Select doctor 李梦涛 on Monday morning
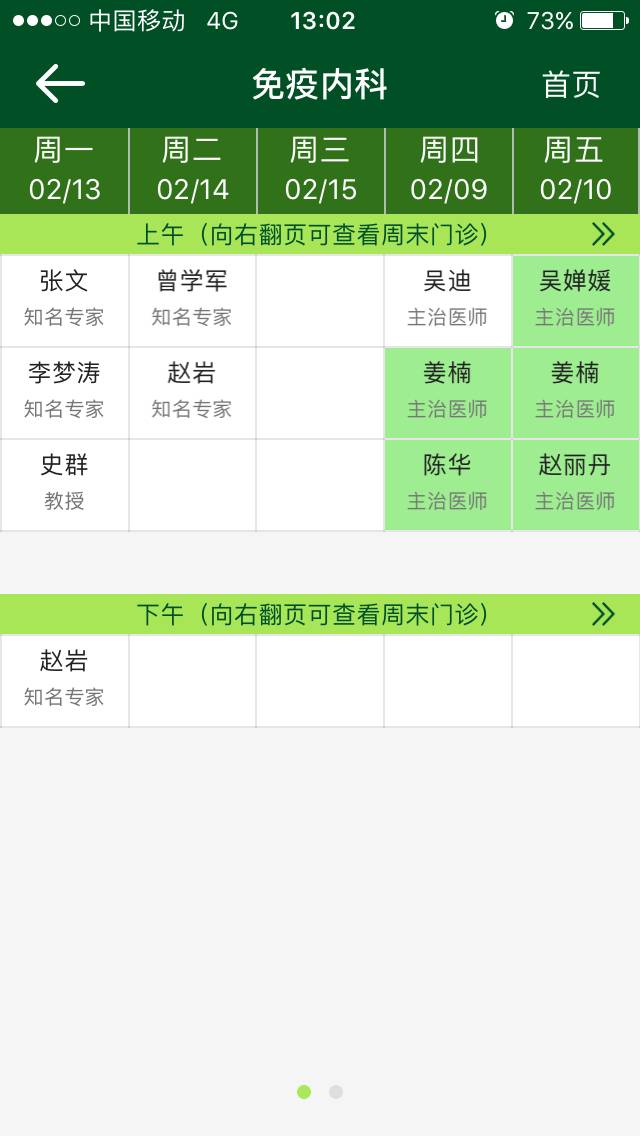The height and width of the screenshot is (1136, 640). [64, 391]
